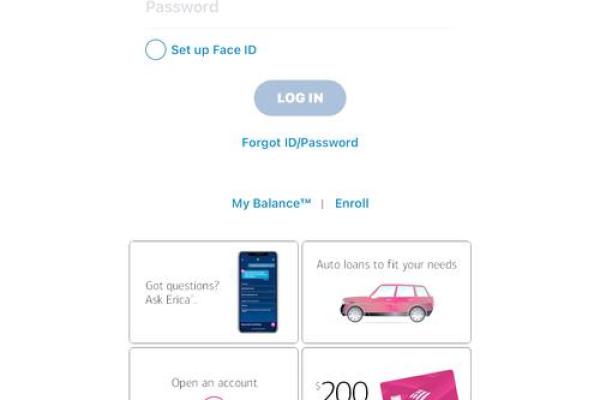Open the My Balance link
The height and width of the screenshot is (400, 600).
coord(271,203)
